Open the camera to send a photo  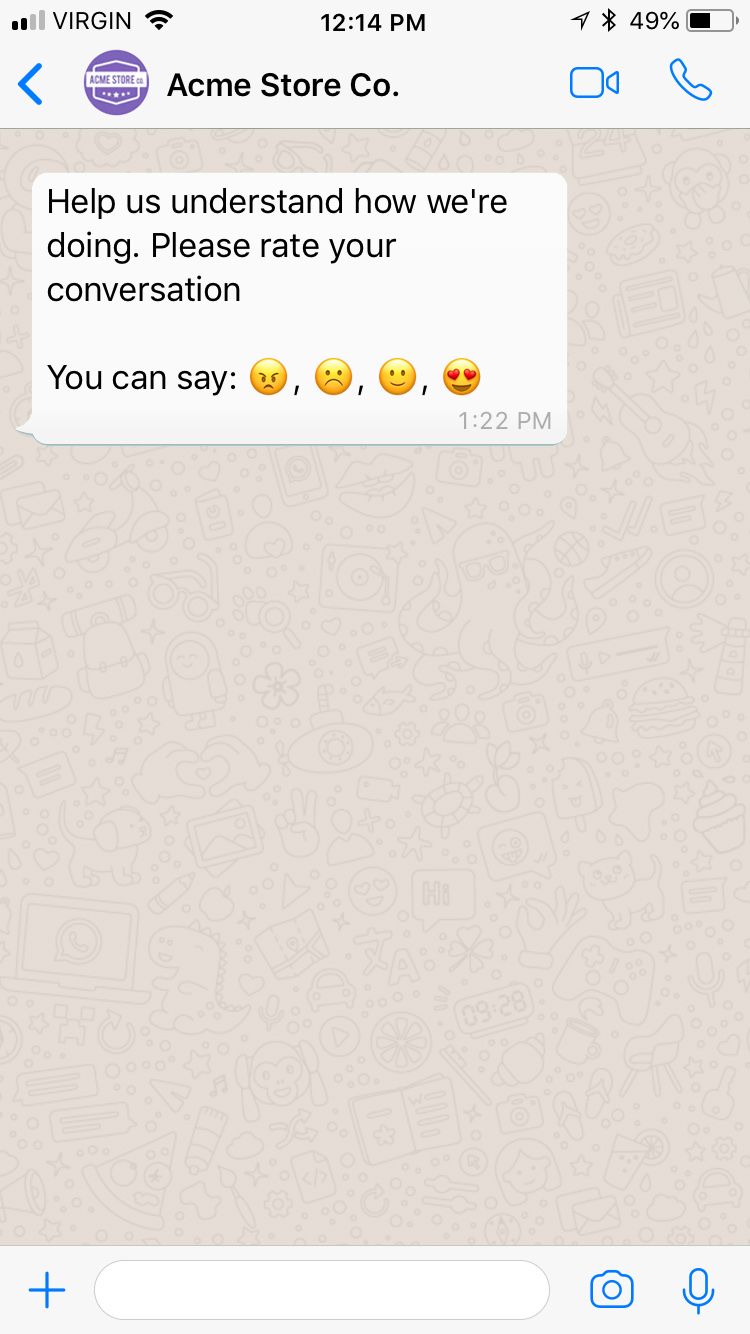pyautogui.click(x=612, y=1290)
